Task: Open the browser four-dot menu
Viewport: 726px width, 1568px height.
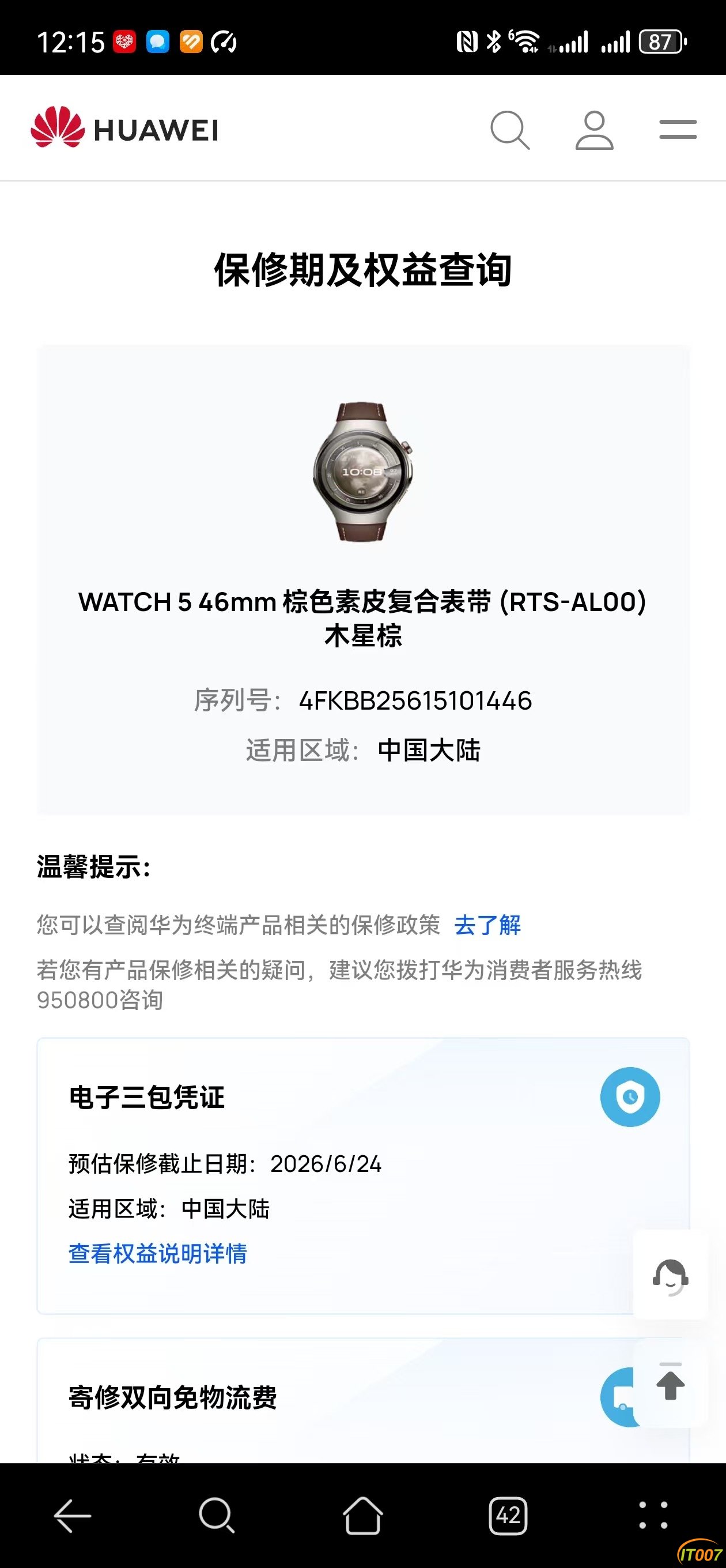Action: pos(653,1516)
